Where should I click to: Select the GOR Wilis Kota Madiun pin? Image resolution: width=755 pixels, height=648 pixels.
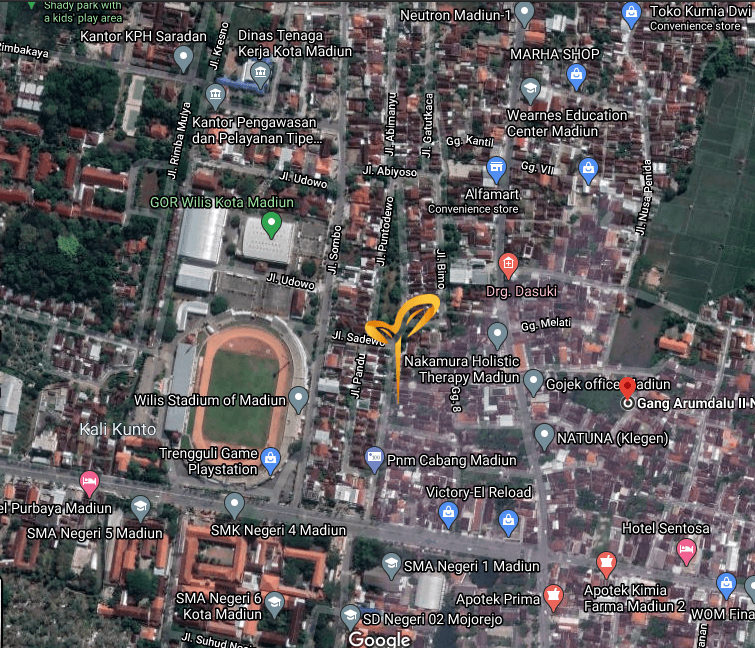pos(270,224)
